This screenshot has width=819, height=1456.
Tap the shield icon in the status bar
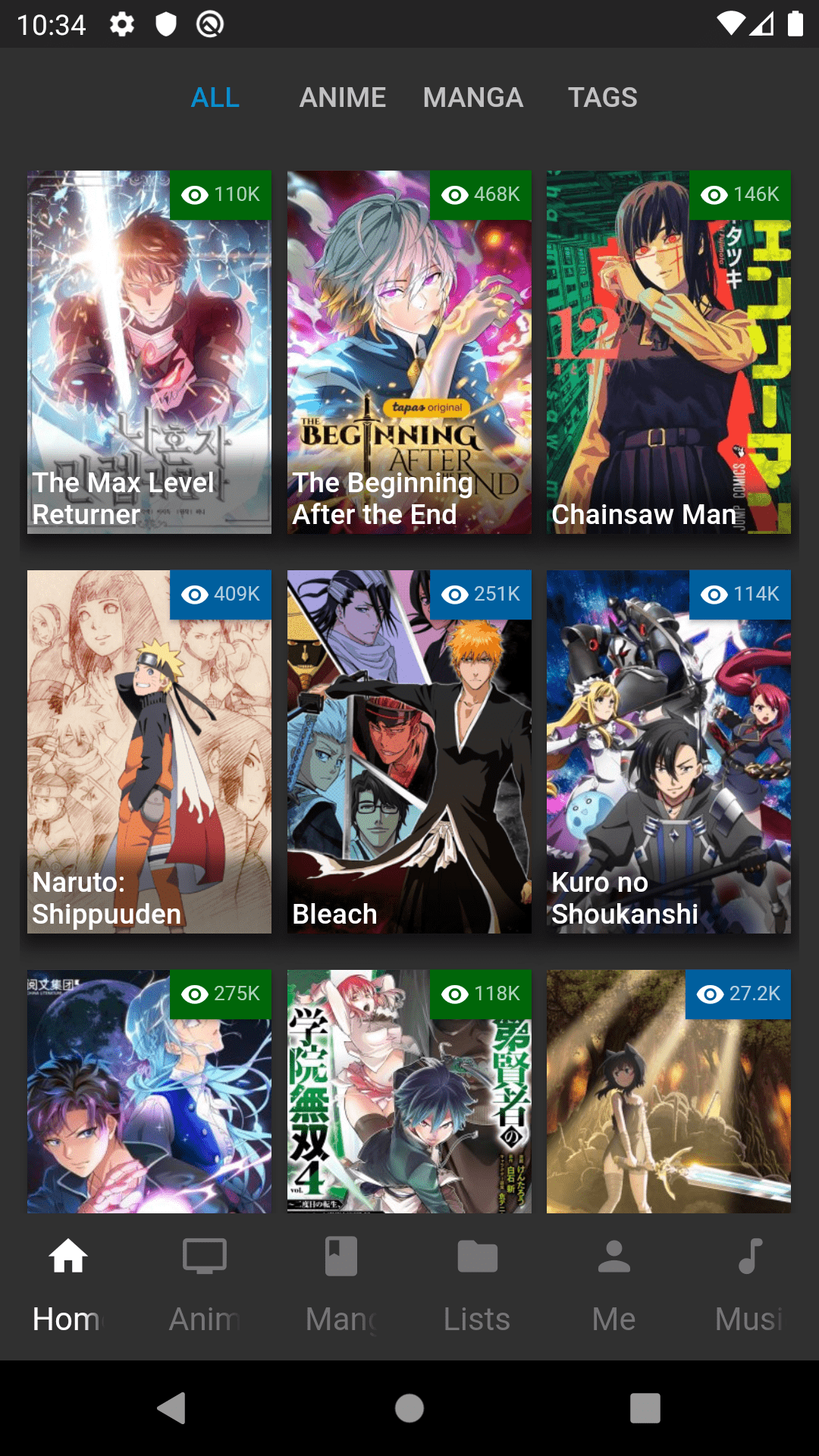[165, 24]
